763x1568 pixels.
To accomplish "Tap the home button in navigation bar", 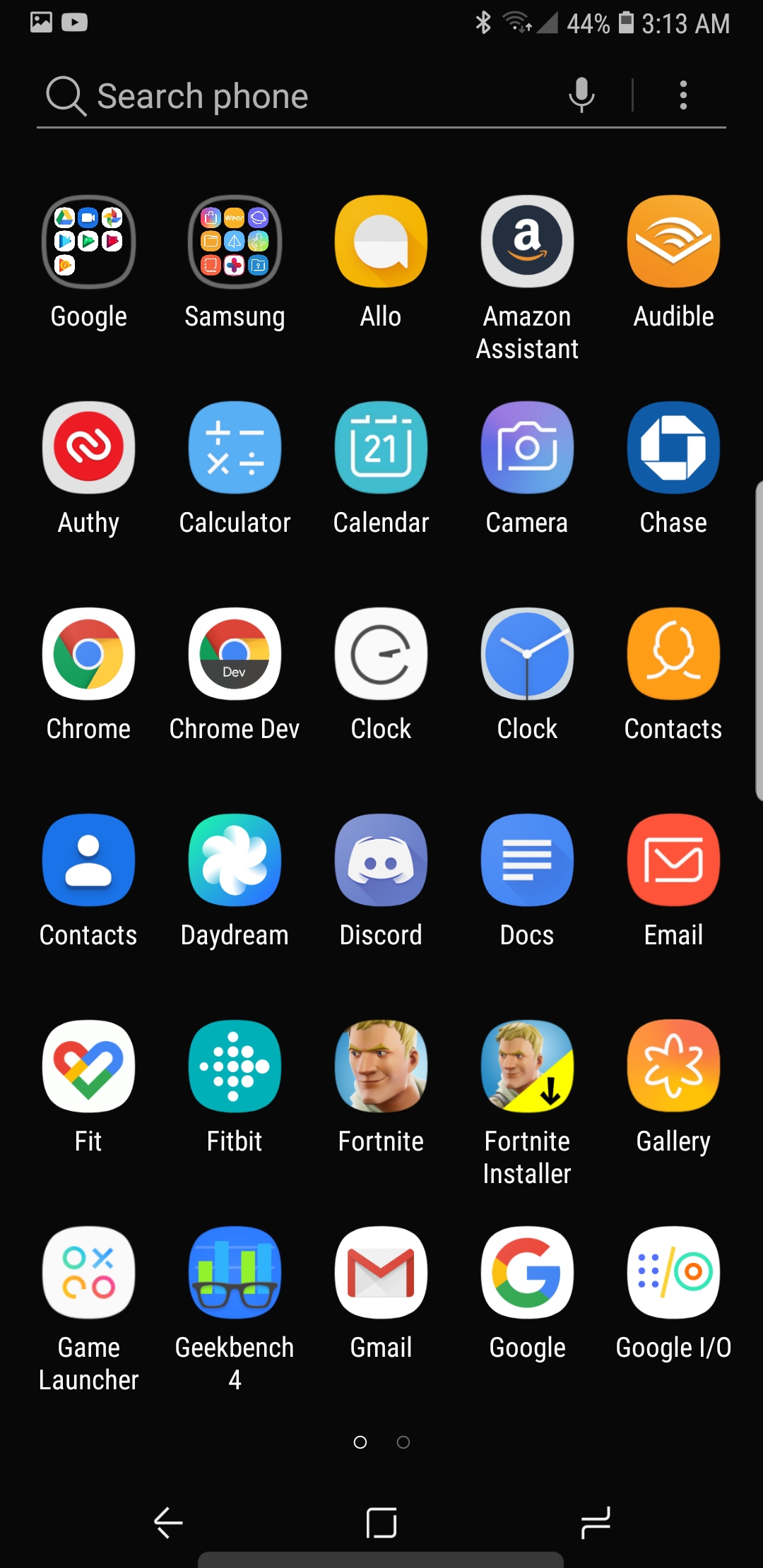I will point(381,1523).
